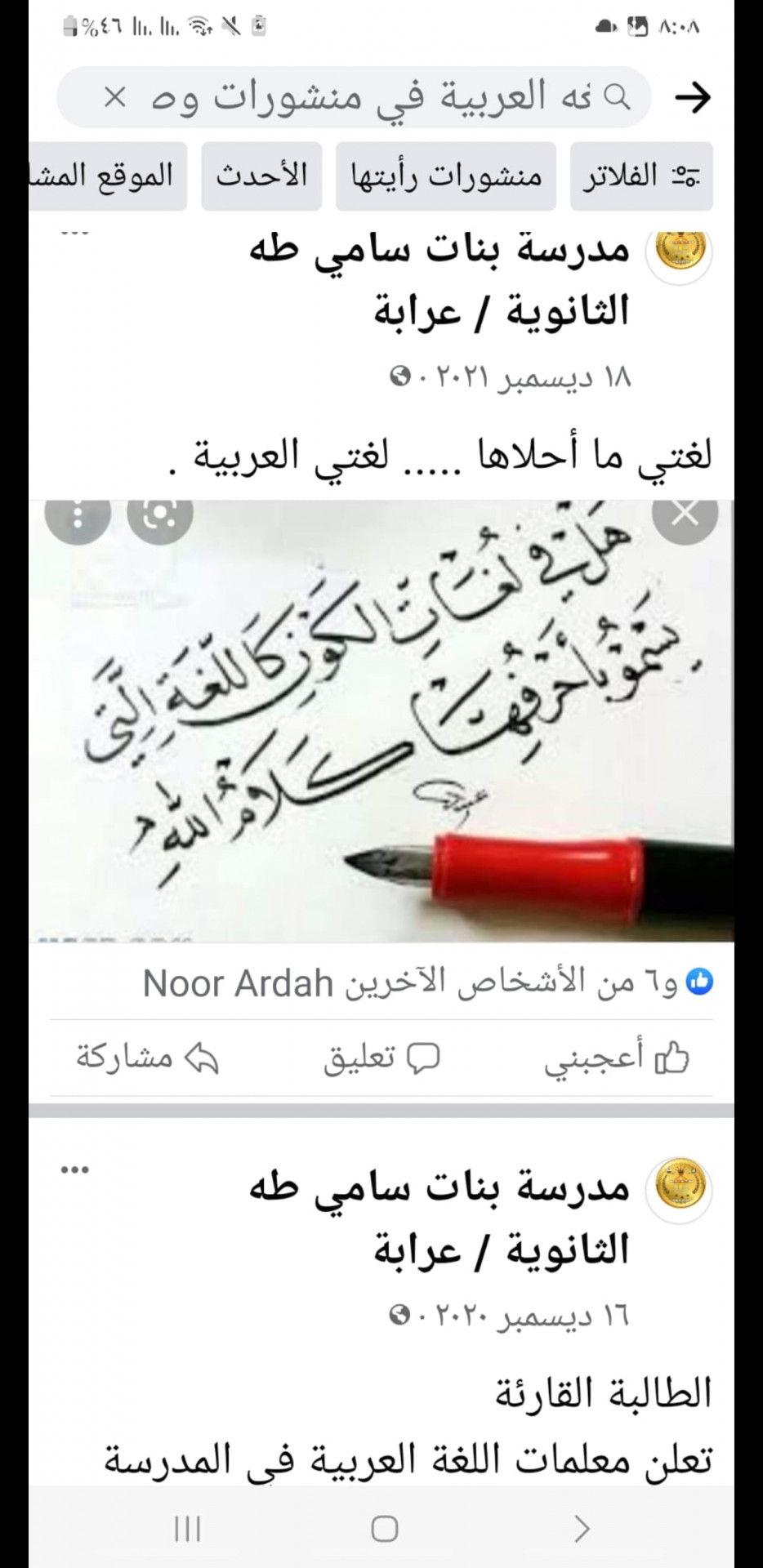Open the three-dot menu on the image
This screenshot has height=1568, width=763.
coord(78,516)
